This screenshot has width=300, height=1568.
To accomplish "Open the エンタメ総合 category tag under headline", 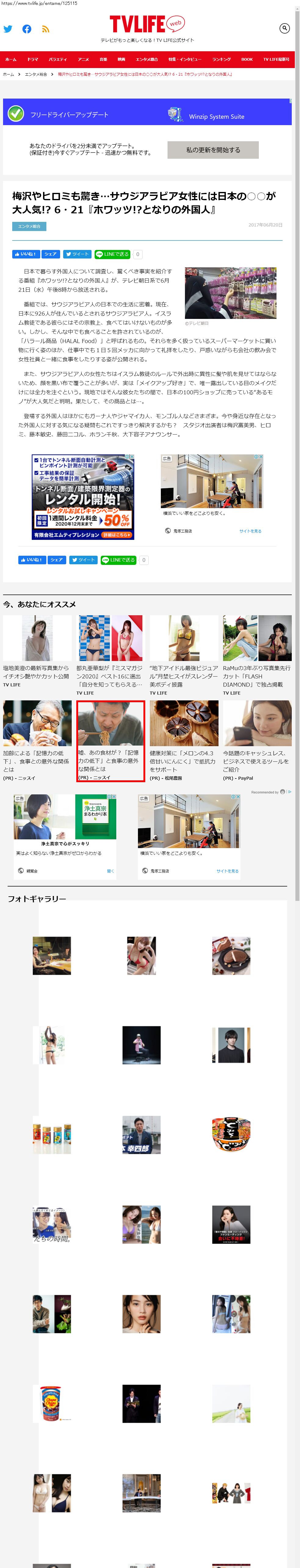I will pyautogui.click(x=29, y=226).
